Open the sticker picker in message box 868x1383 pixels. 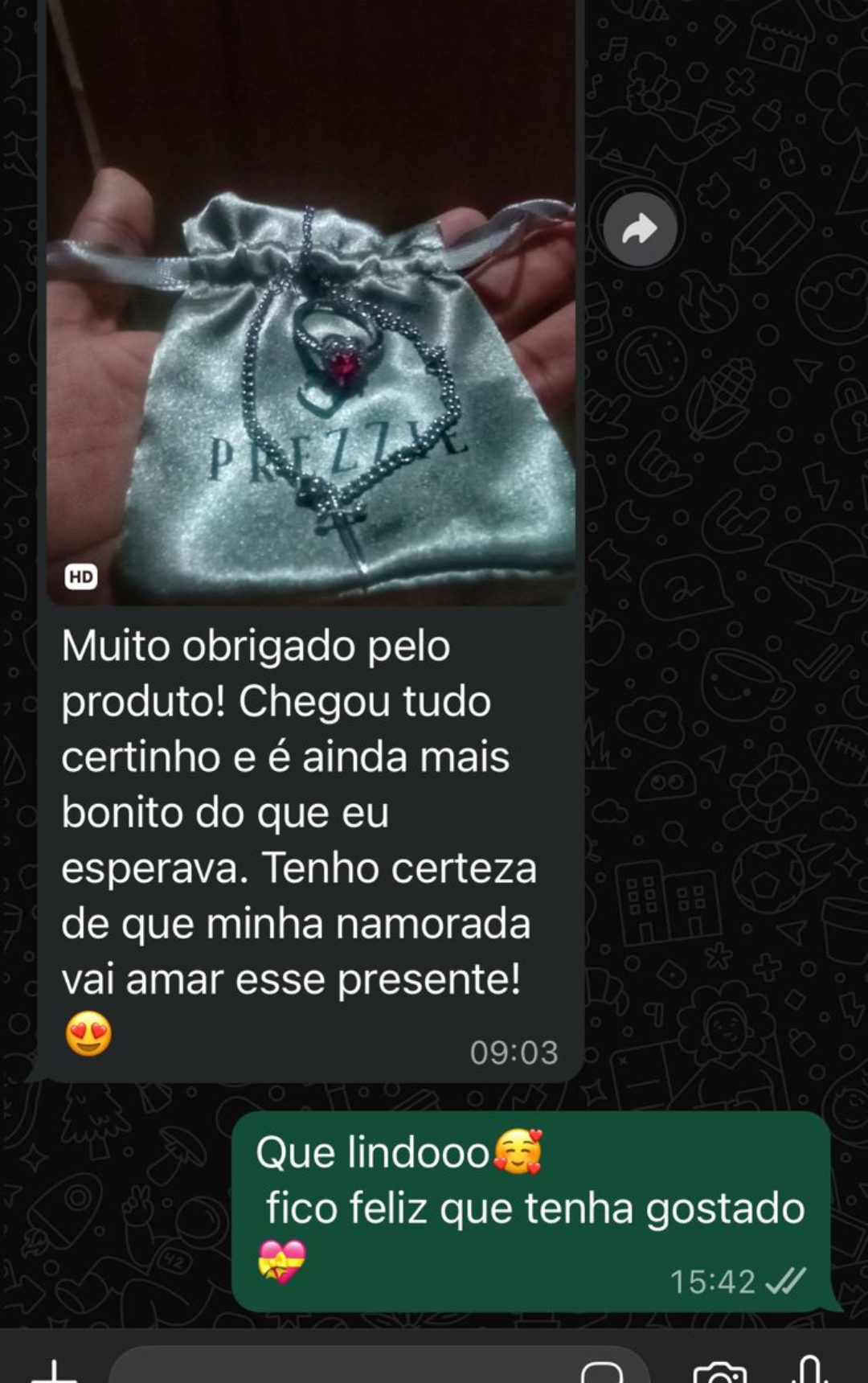(601, 1373)
